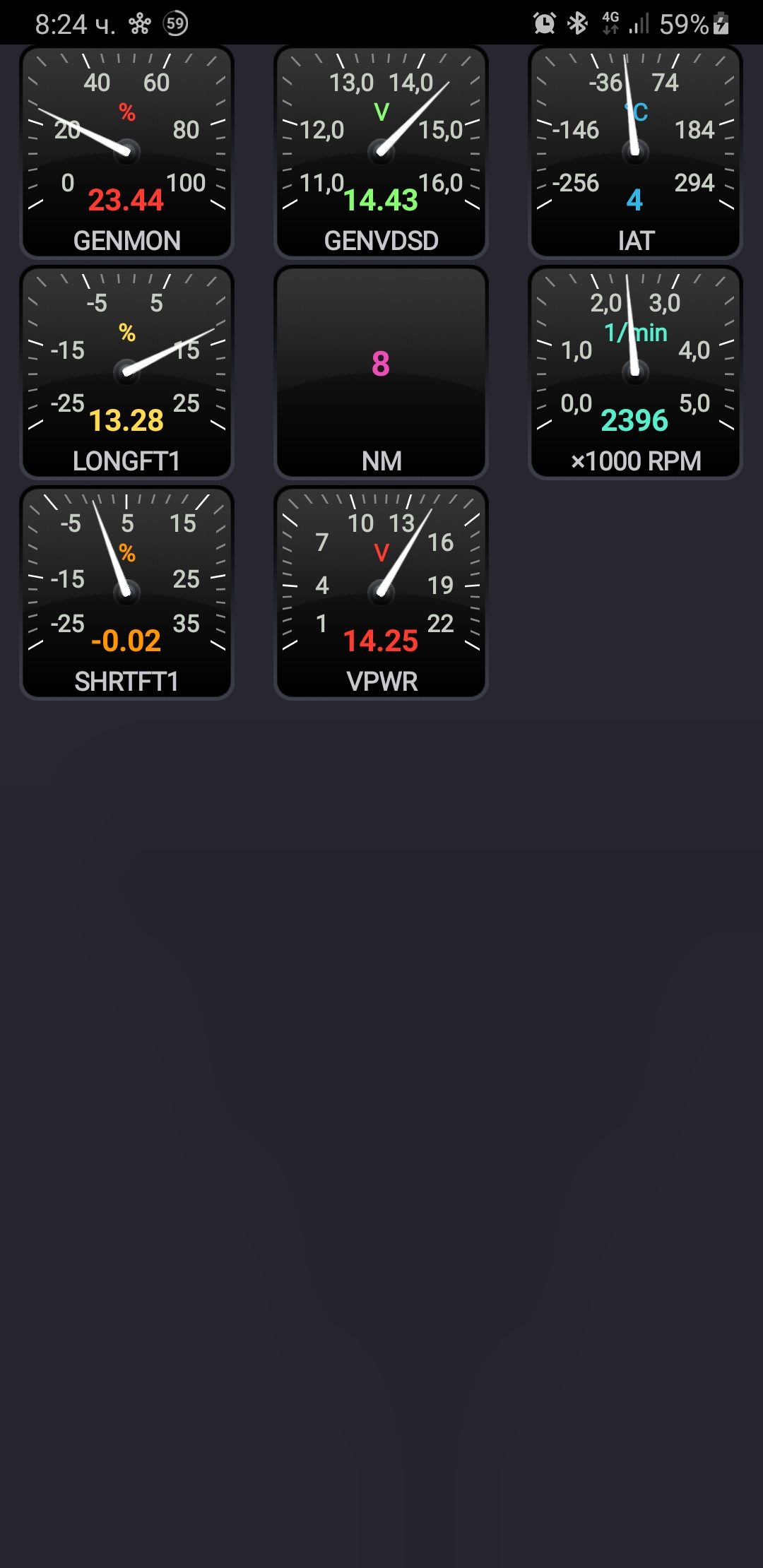Open the x1000 RPM gauge
This screenshot has height=1568, width=763.
coord(635,372)
